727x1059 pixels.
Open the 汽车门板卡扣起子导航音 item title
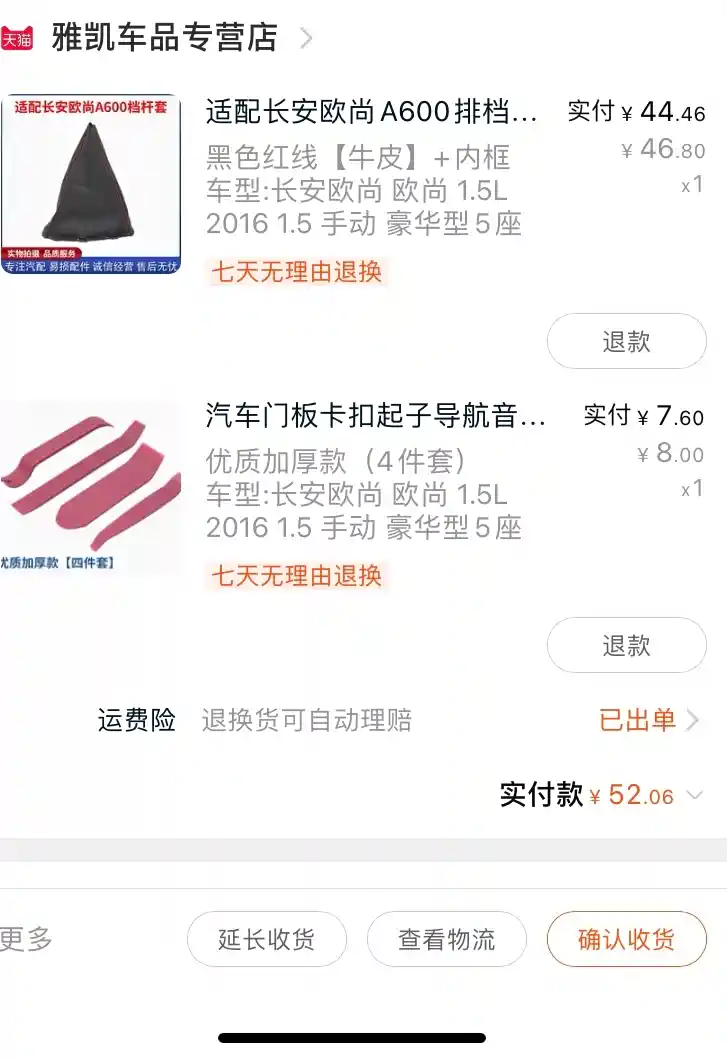tap(375, 415)
